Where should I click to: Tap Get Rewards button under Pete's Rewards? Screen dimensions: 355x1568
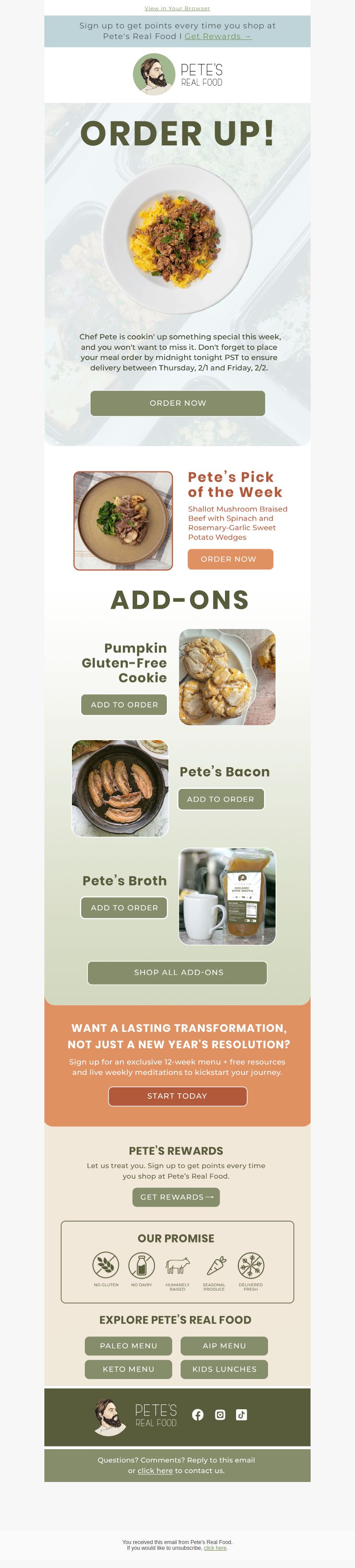coord(176,1197)
